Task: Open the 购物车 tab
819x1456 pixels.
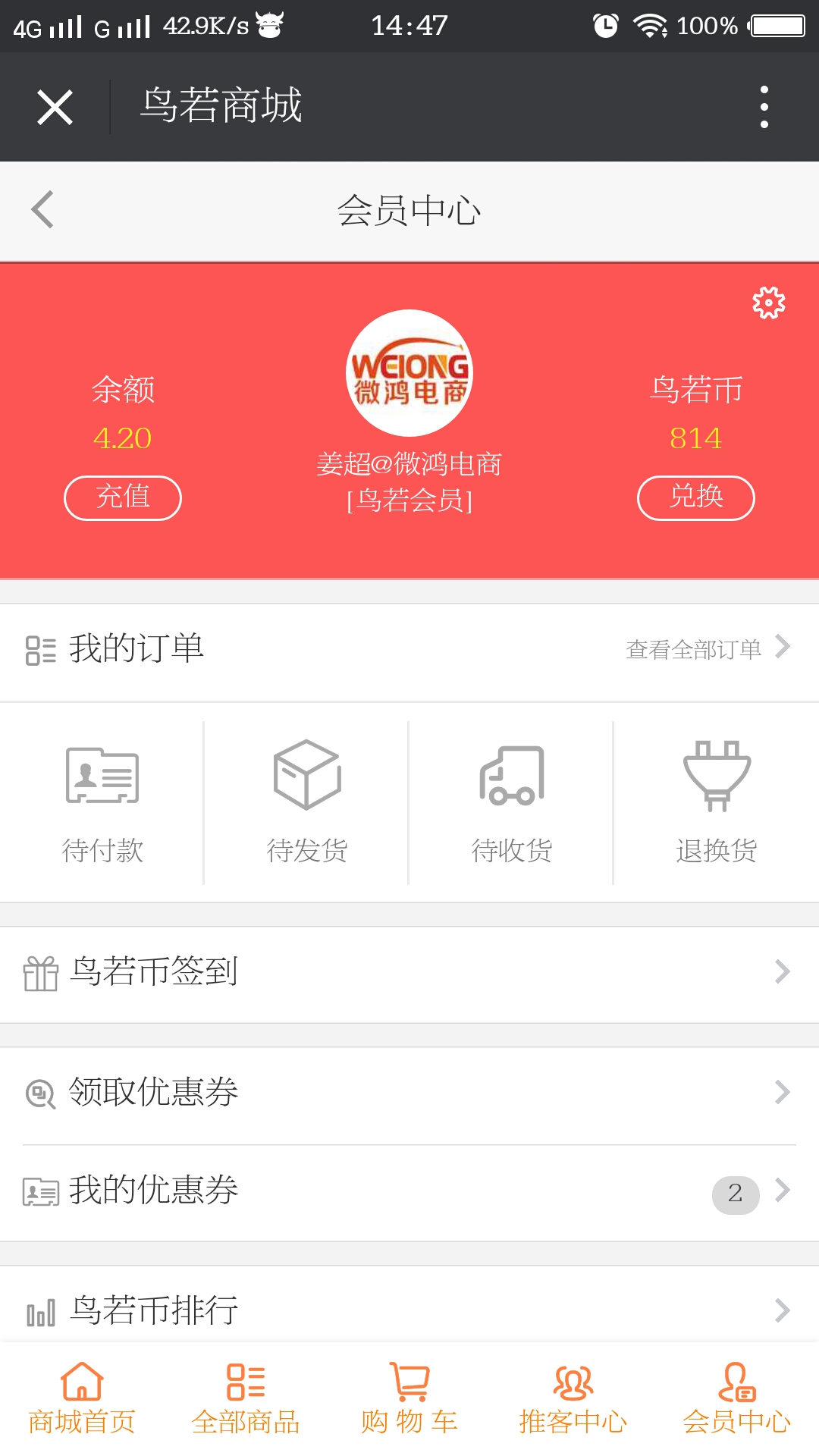Action: (409, 1399)
